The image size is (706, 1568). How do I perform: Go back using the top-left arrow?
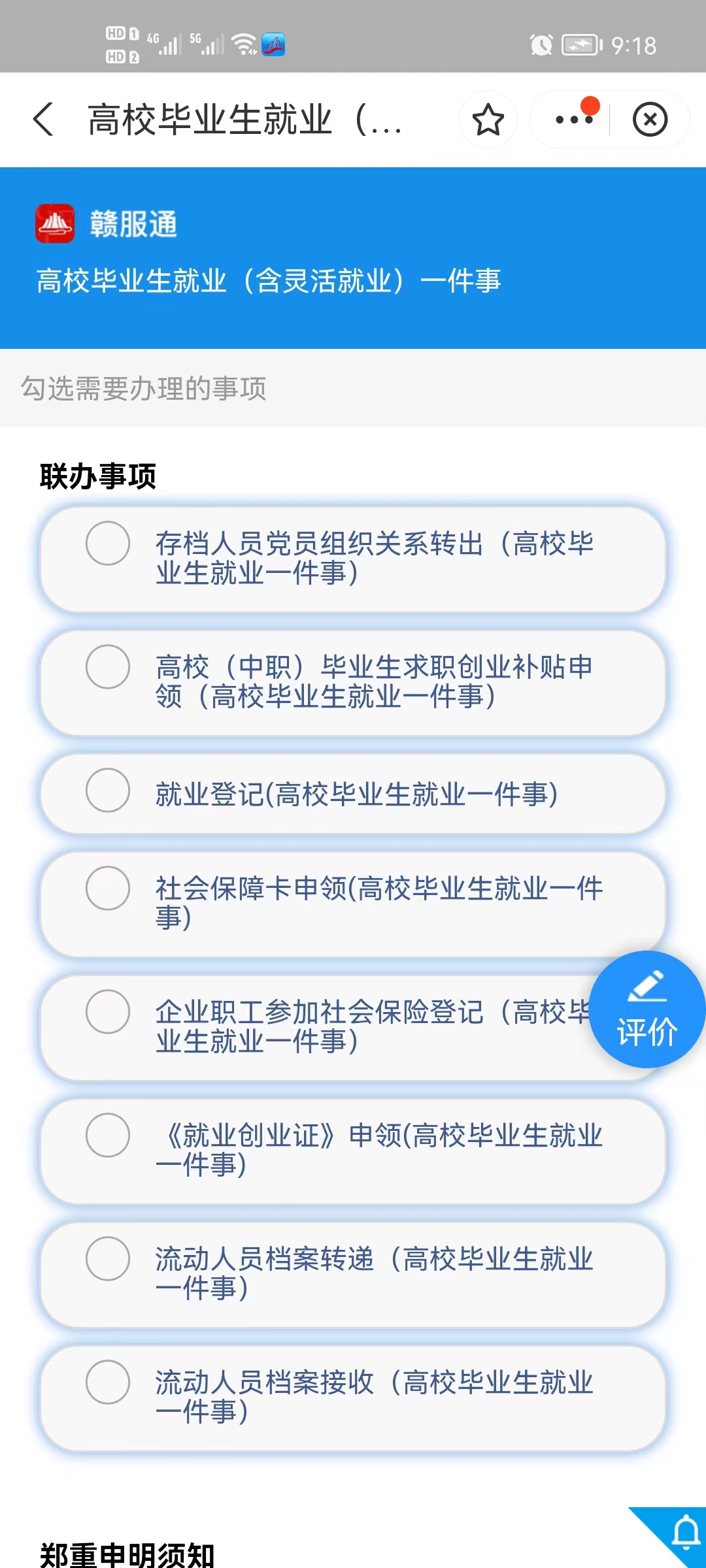(x=43, y=120)
